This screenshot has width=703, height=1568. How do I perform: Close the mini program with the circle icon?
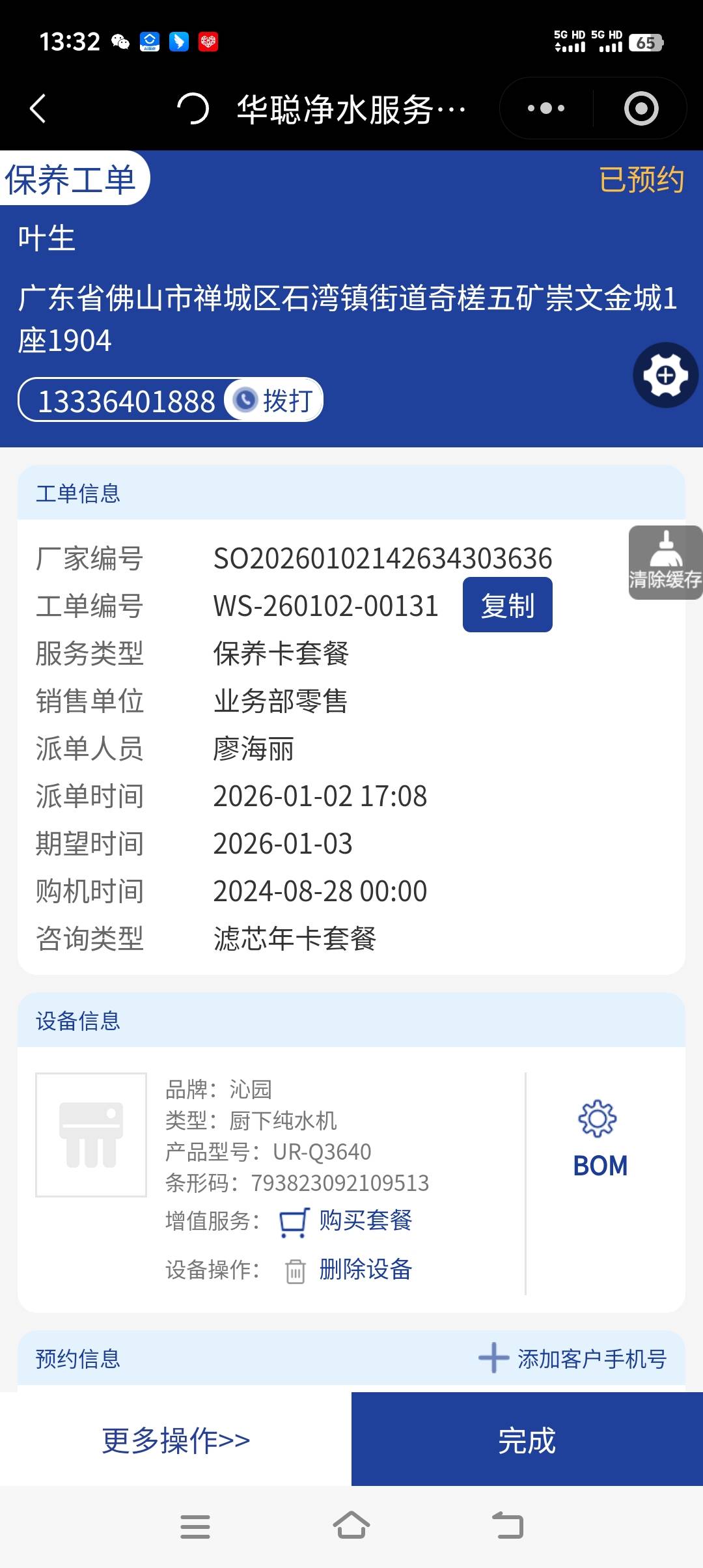641,108
